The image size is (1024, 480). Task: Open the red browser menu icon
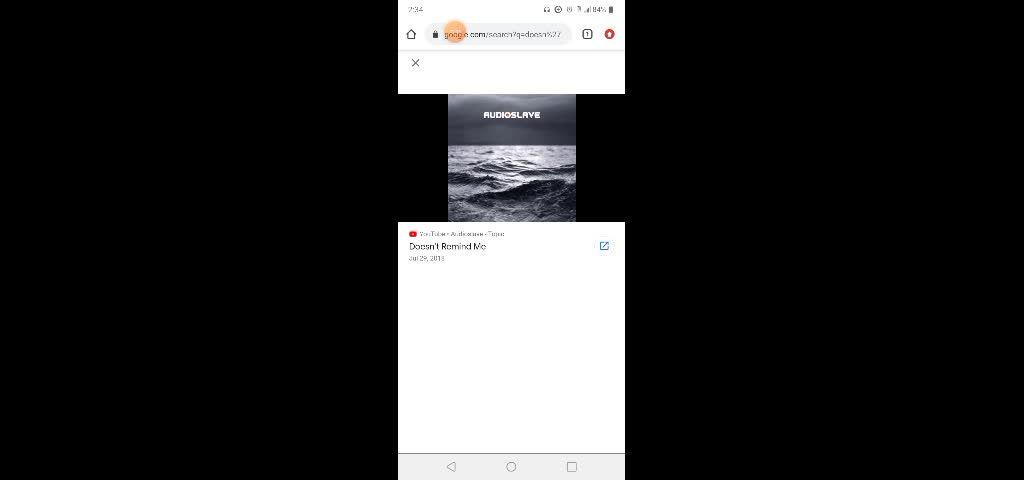click(609, 34)
